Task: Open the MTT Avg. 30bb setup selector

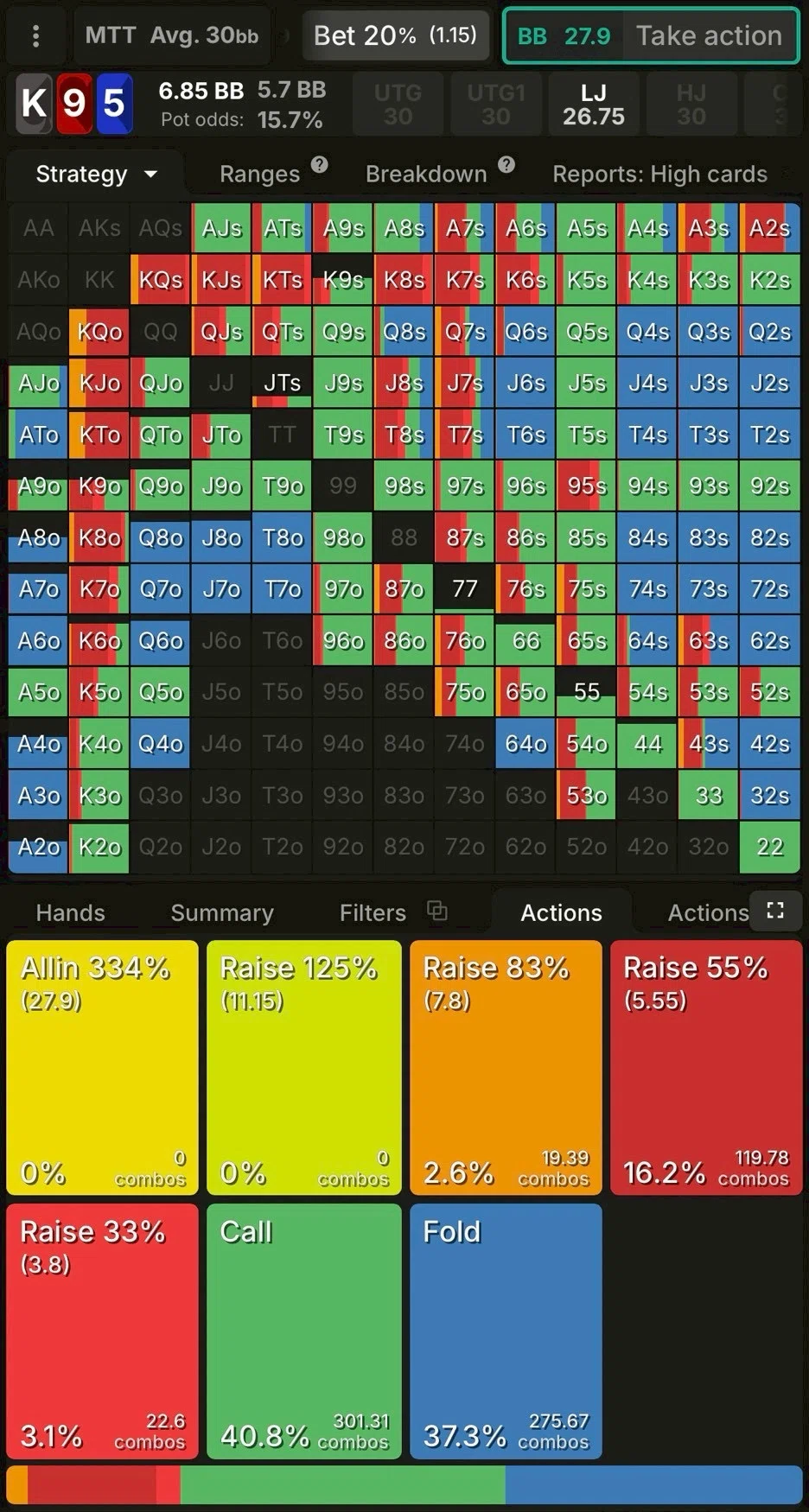Action: click(x=172, y=36)
